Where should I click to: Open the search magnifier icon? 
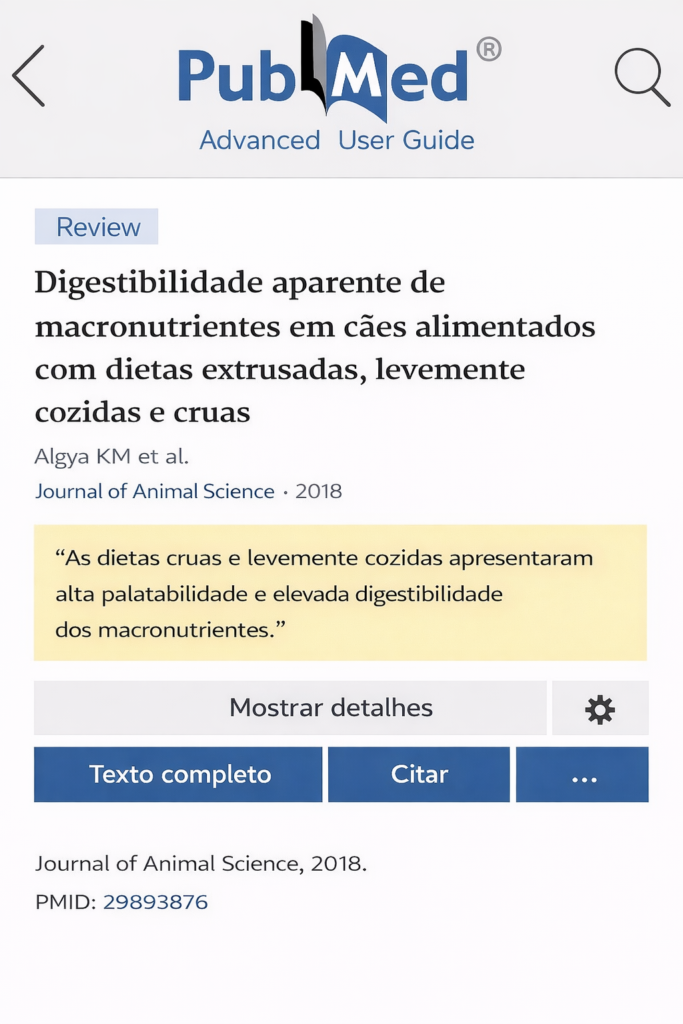pos(641,76)
